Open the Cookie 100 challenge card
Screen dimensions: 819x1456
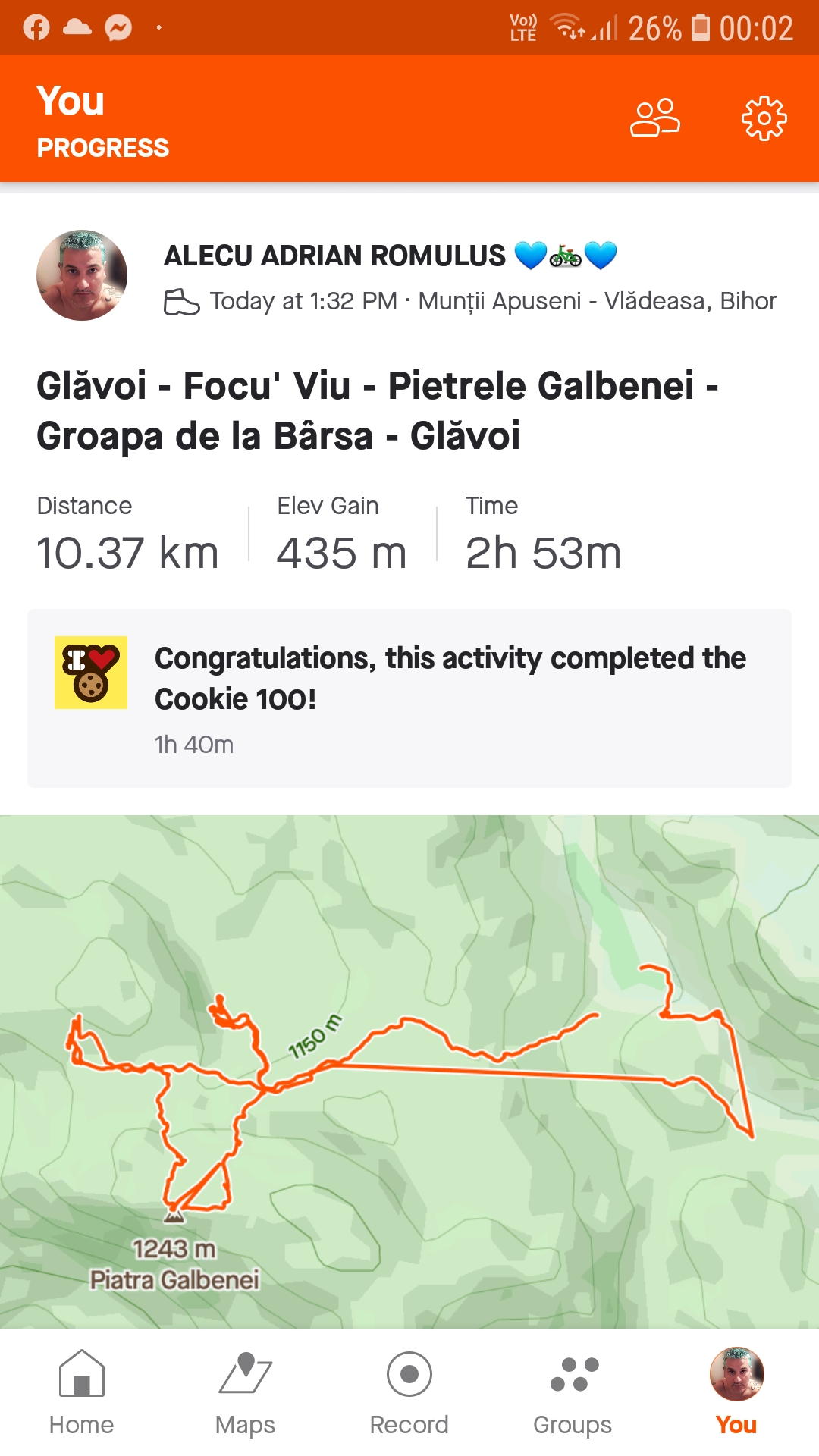409,698
